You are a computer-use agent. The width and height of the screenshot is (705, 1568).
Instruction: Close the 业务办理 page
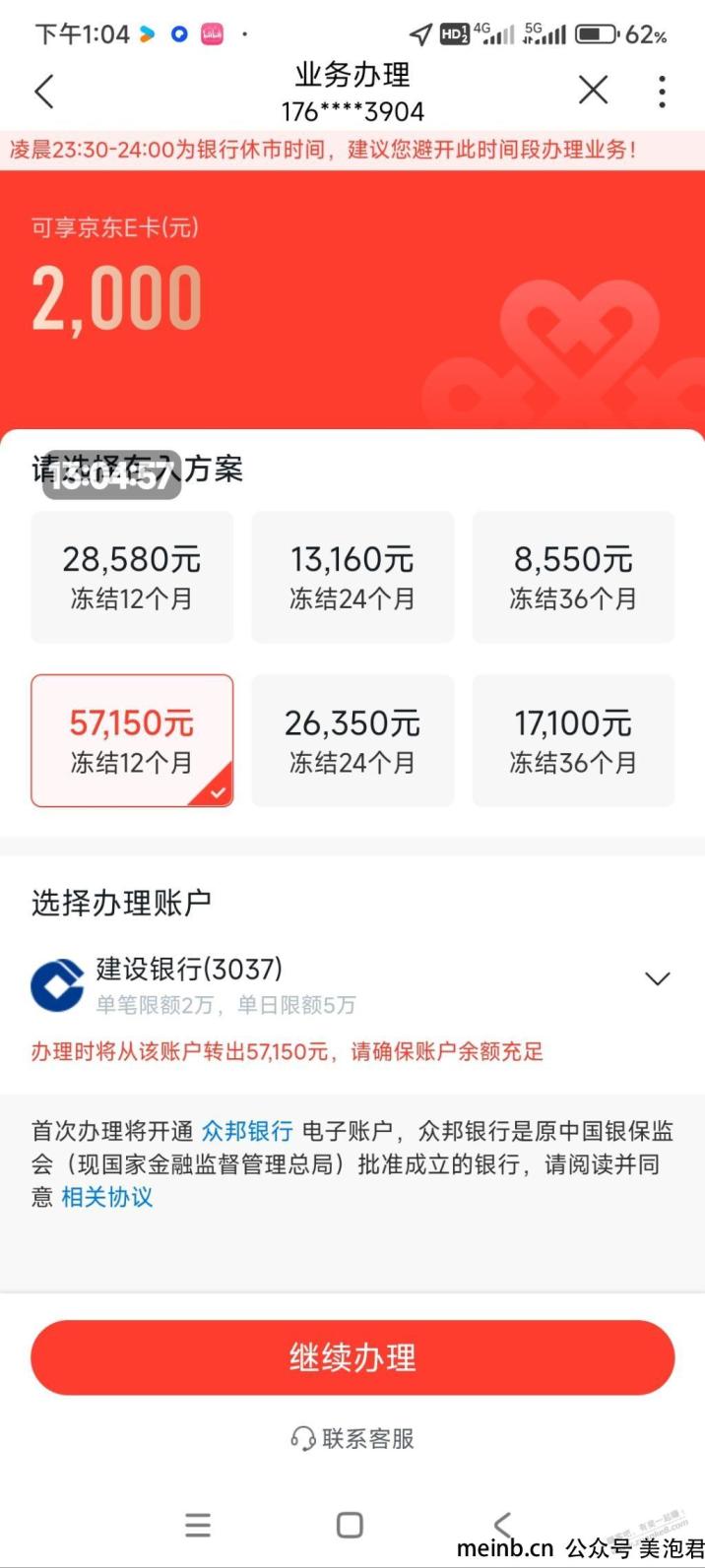593,92
